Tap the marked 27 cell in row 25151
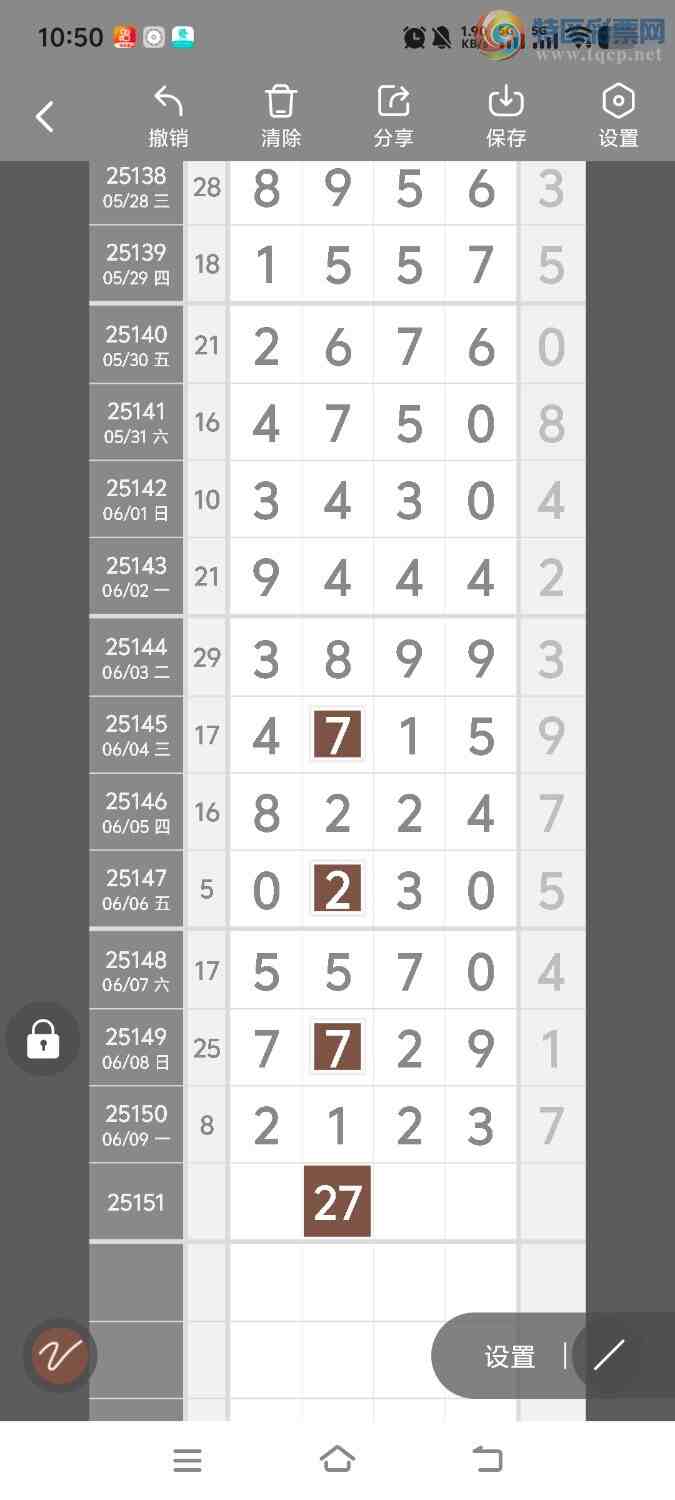 pos(337,1202)
